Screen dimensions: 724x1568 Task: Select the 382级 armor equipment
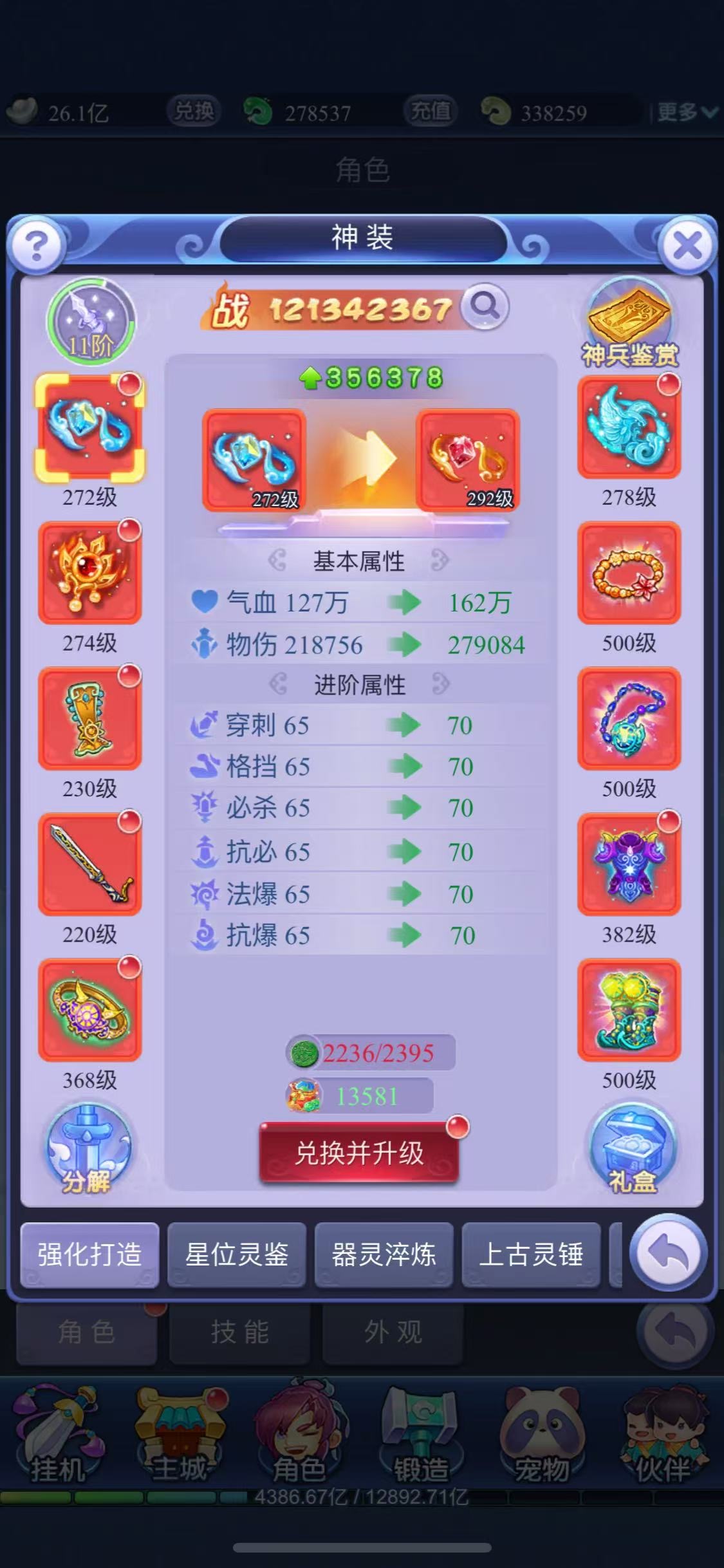click(629, 864)
